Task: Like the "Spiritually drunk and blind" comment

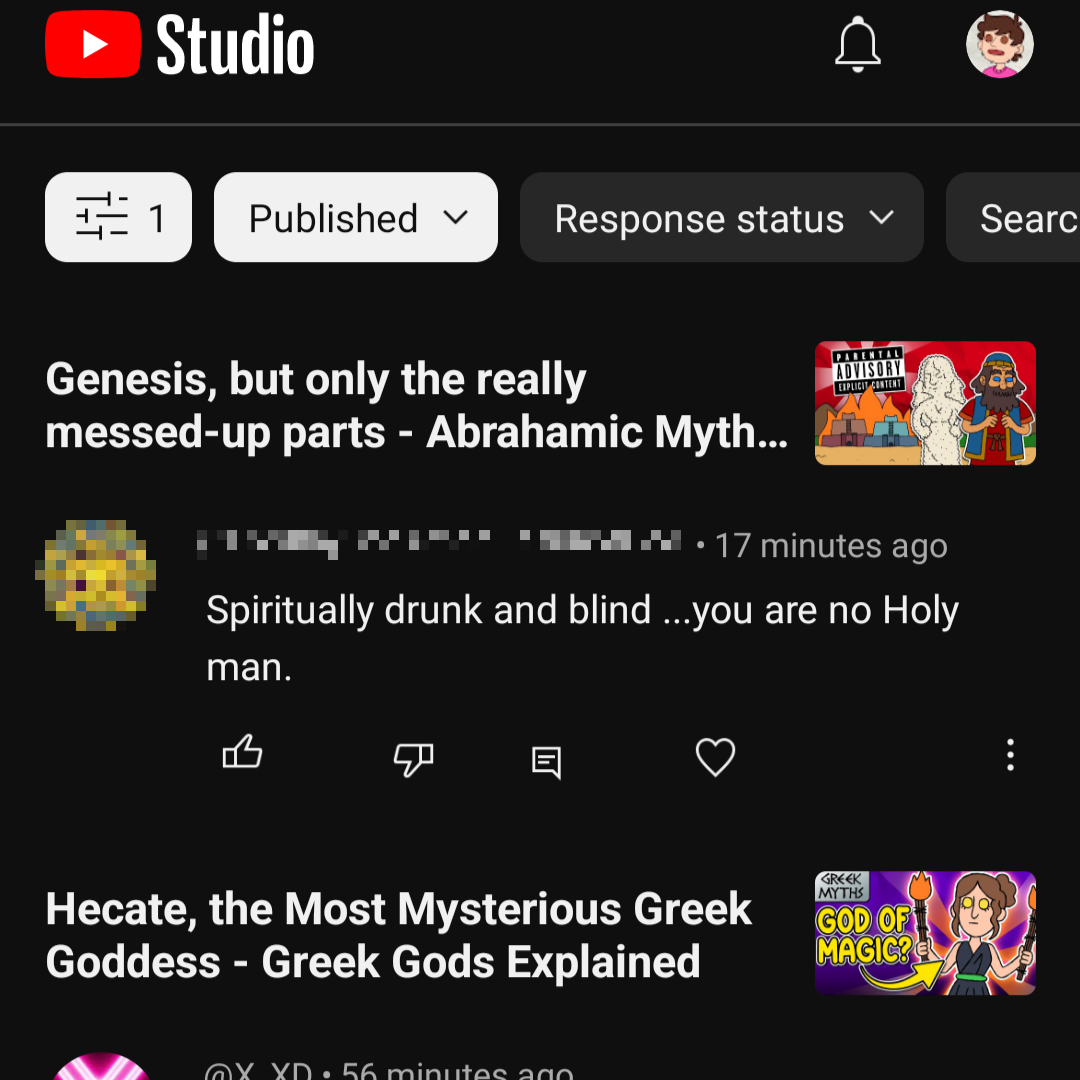Action: click(242, 755)
